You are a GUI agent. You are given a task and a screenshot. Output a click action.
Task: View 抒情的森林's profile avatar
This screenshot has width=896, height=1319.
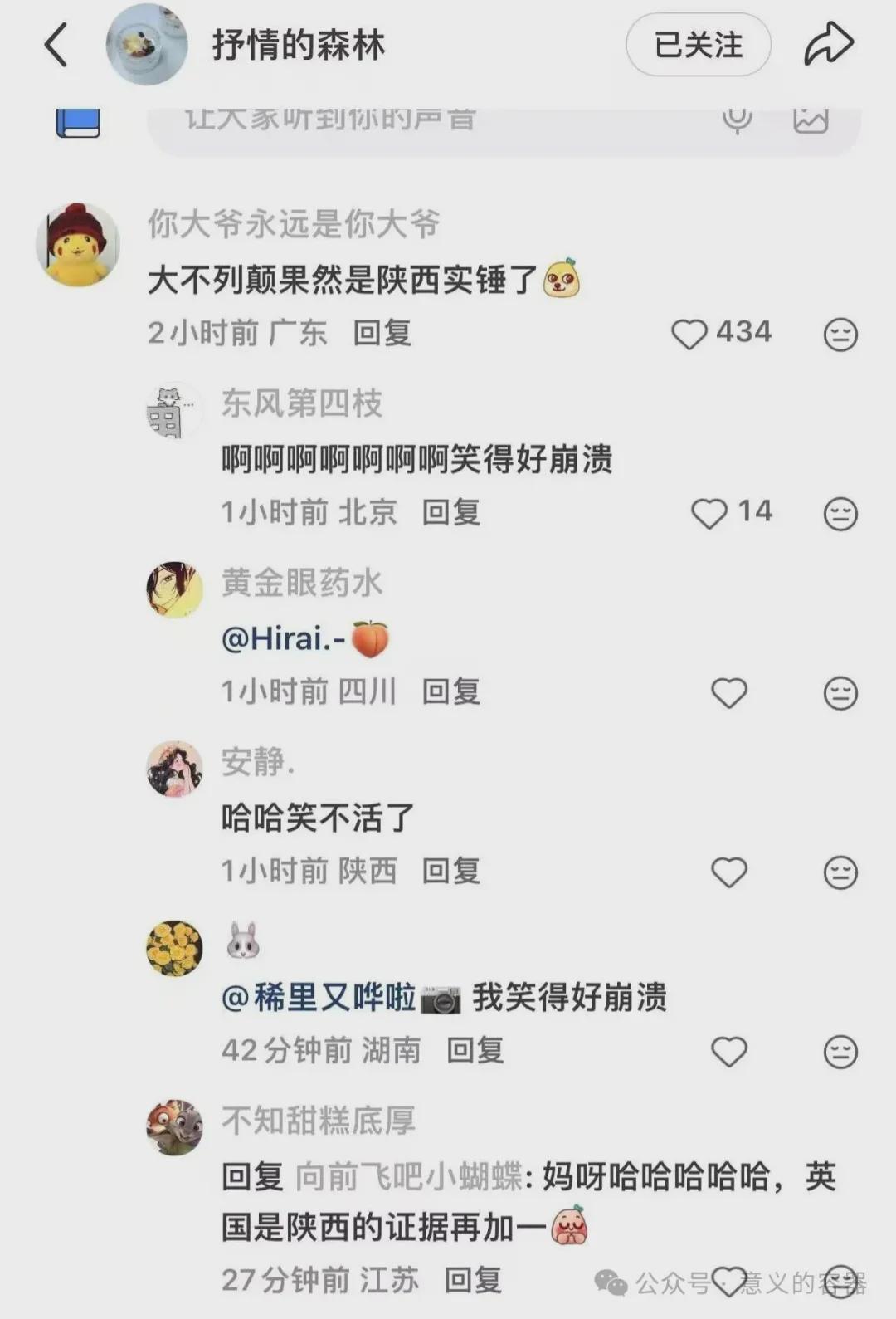[x=146, y=43]
